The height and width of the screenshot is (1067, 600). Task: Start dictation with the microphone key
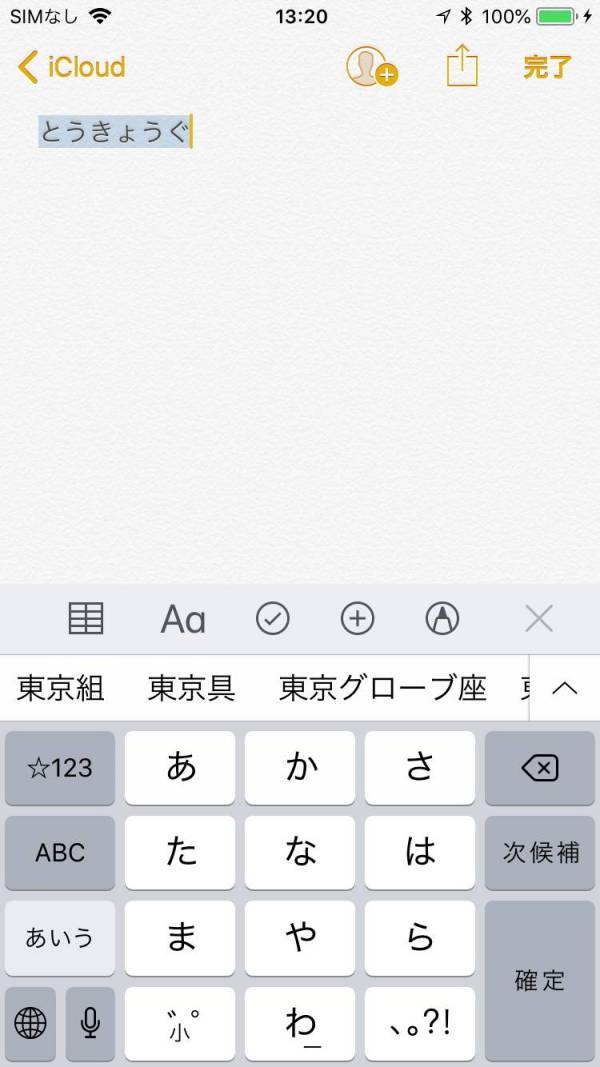point(90,1023)
